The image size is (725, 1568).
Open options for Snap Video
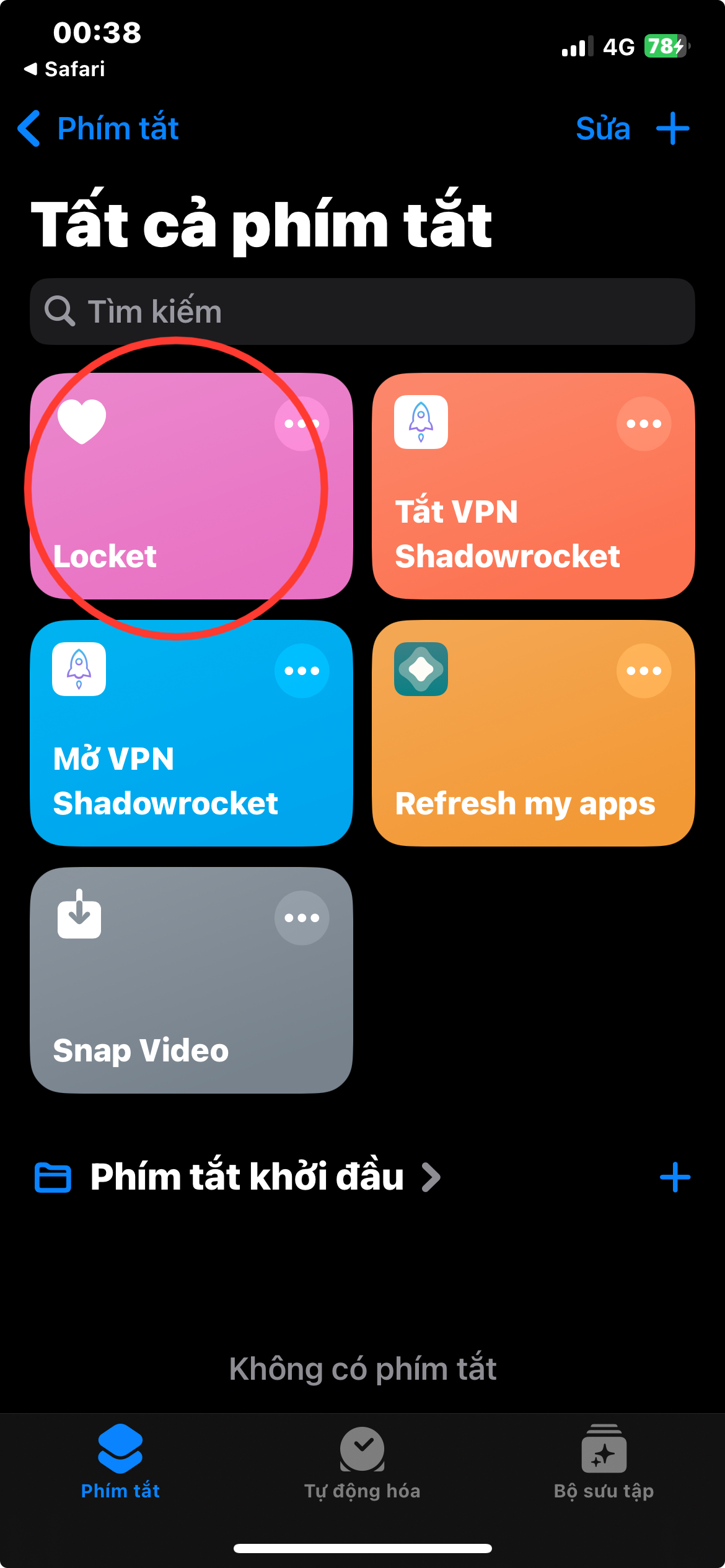302,918
